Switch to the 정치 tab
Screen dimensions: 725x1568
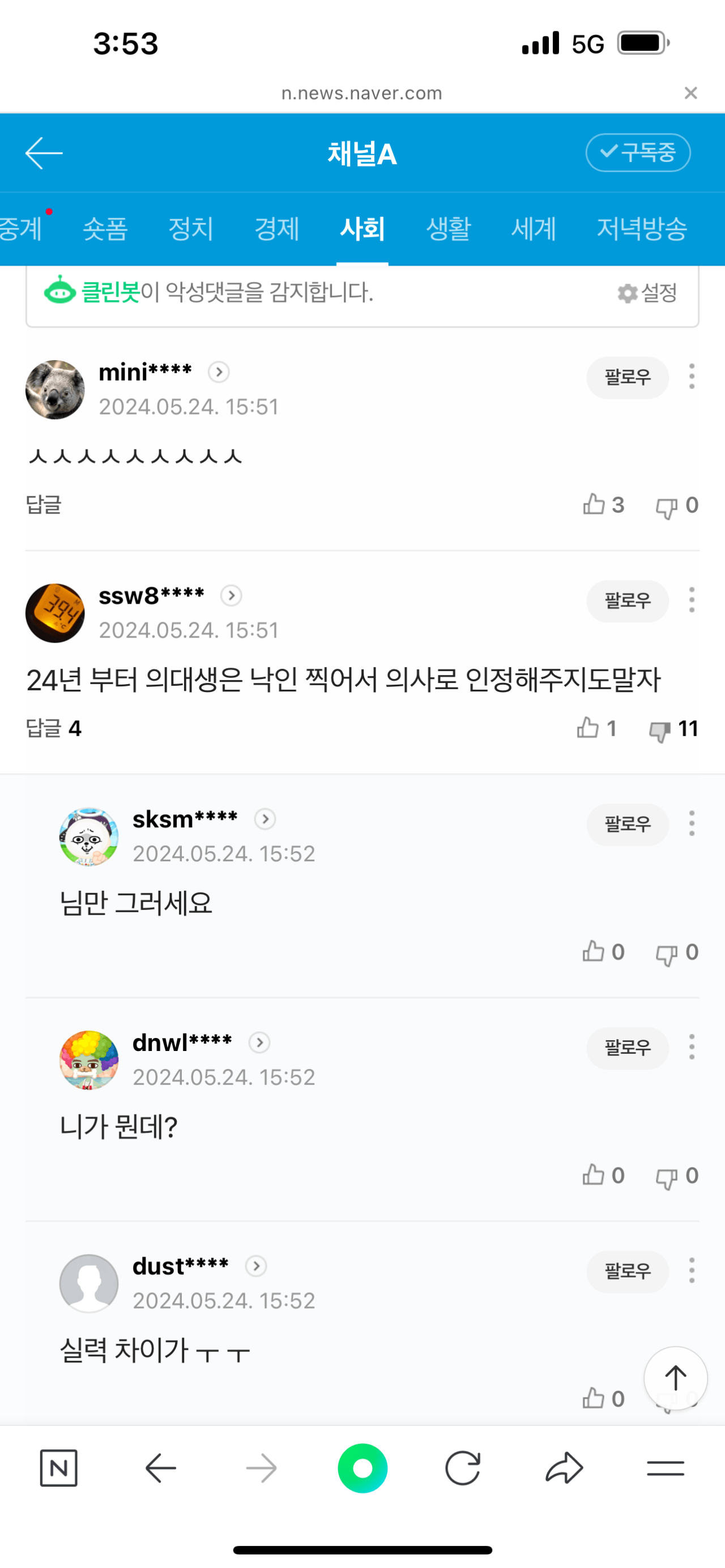tap(190, 229)
